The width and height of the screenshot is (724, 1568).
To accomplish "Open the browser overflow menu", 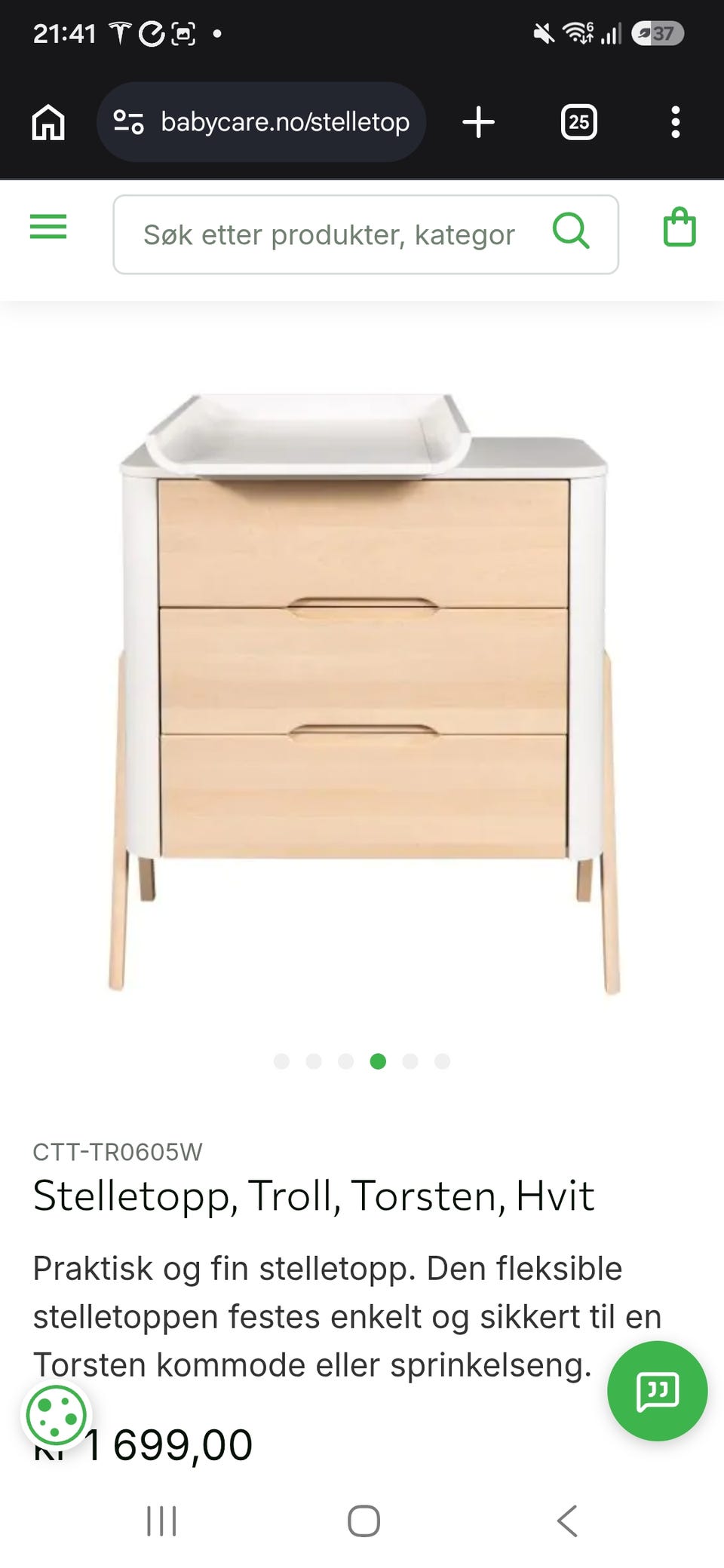I will 676,122.
